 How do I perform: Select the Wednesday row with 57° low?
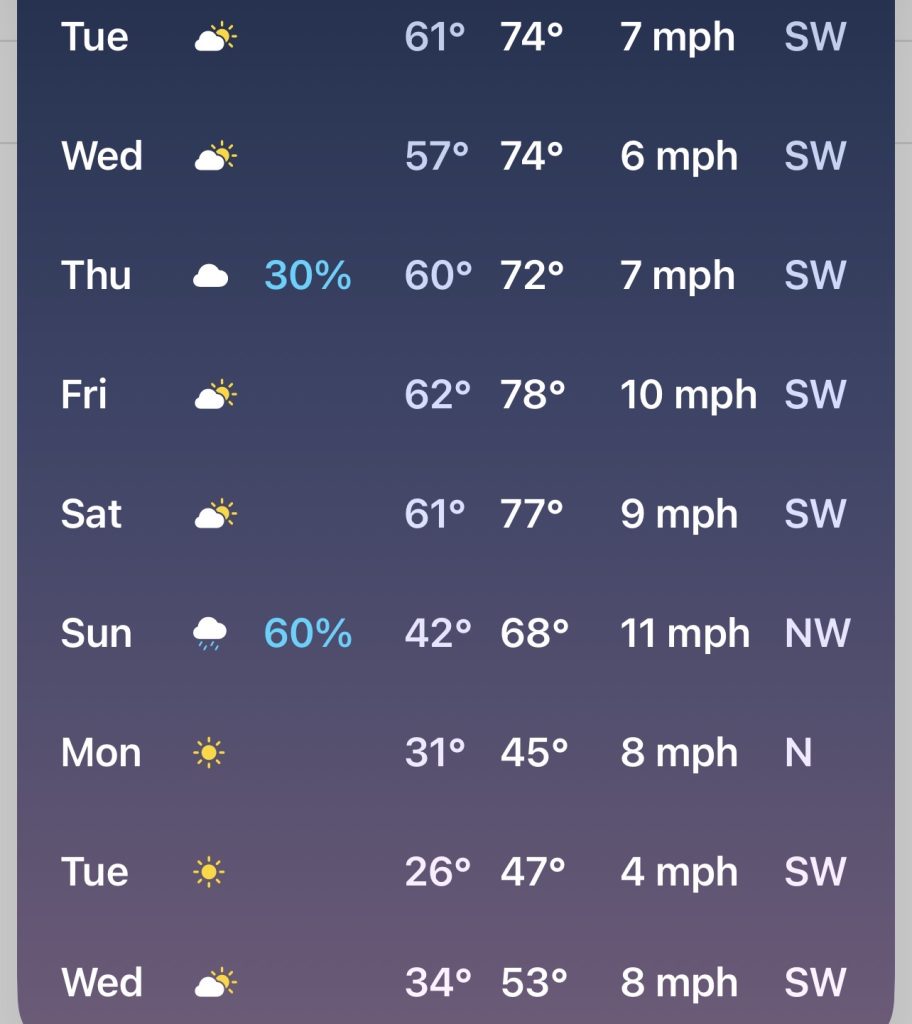point(455,156)
